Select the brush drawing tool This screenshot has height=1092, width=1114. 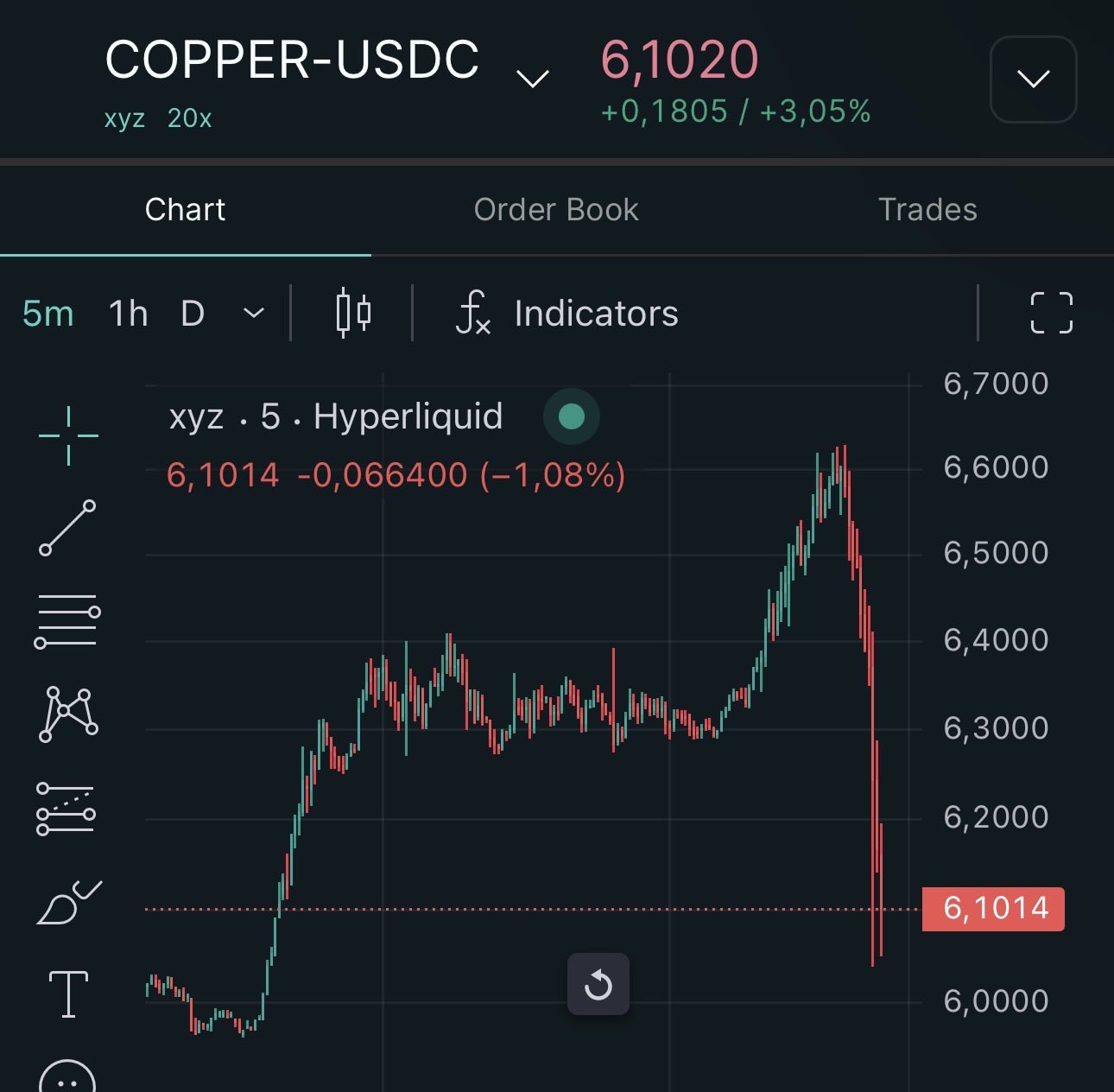[68, 903]
